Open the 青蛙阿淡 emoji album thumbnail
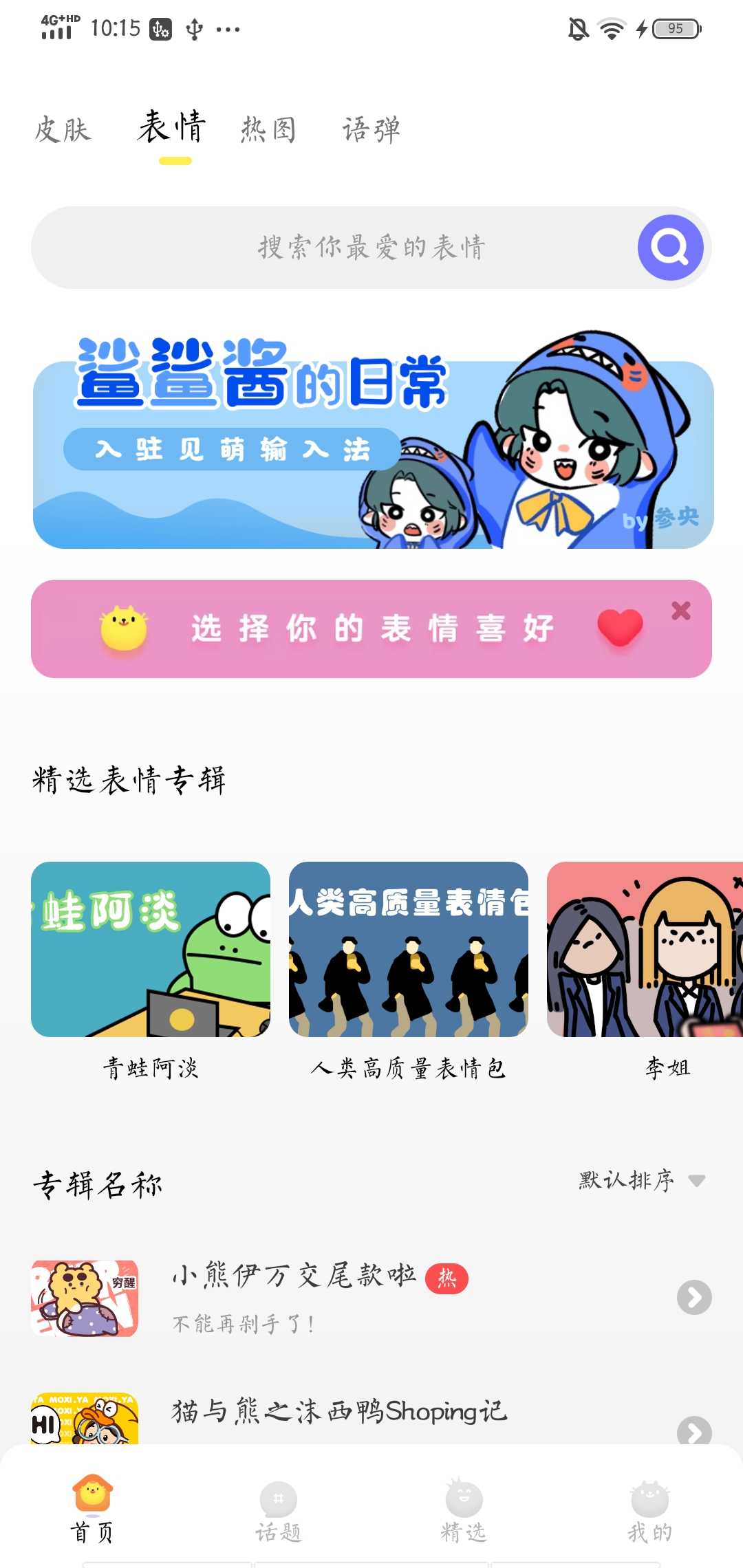The width and height of the screenshot is (743, 1568). 153,949
